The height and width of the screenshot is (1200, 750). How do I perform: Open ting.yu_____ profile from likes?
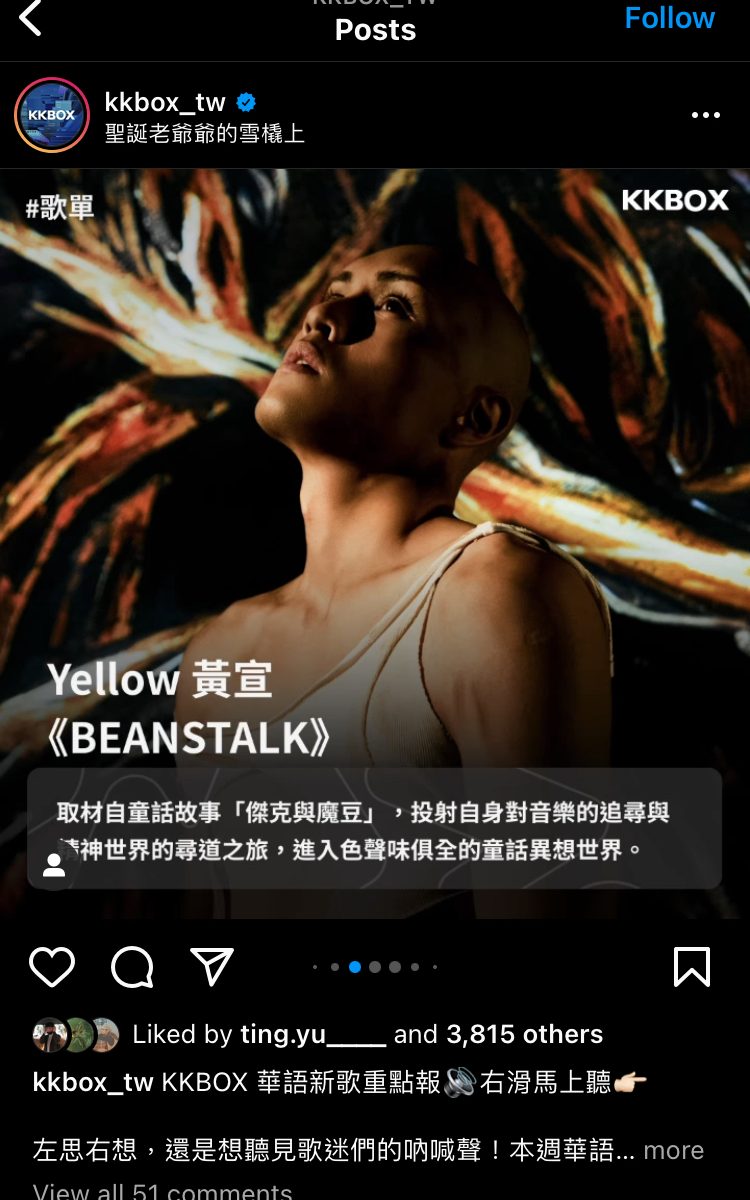tap(312, 1034)
